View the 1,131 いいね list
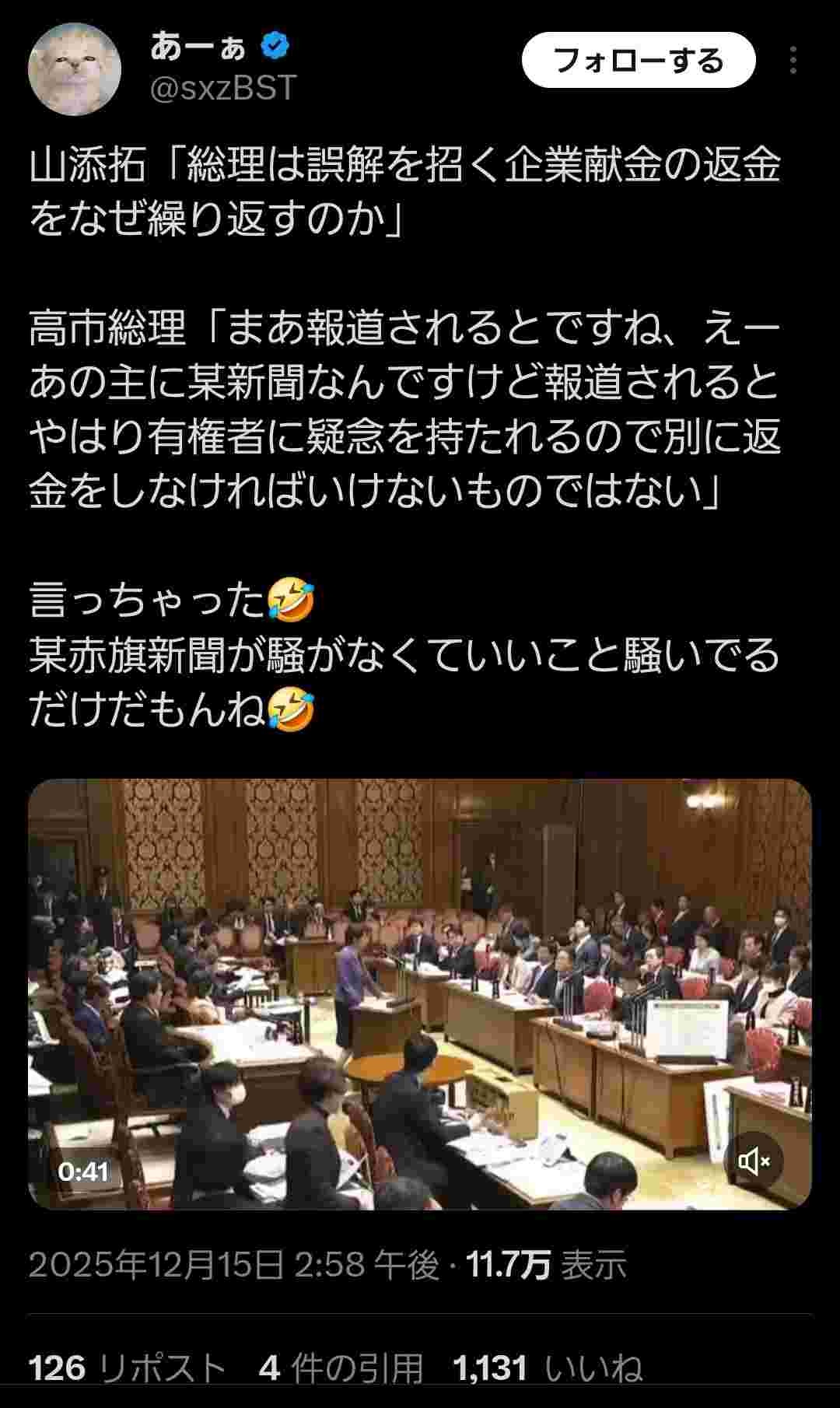 click(x=547, y=1368)
